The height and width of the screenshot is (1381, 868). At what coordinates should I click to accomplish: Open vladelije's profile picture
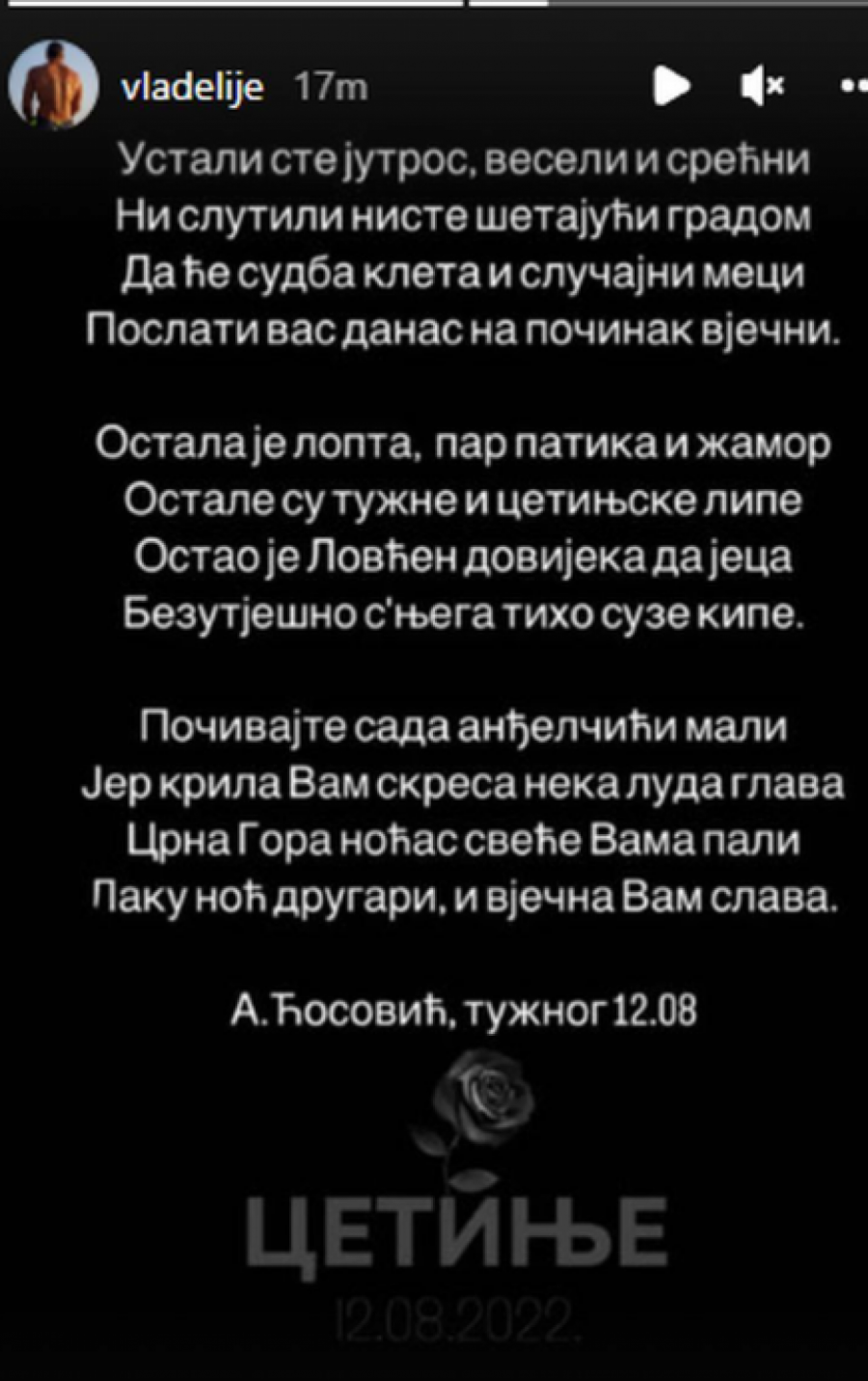coord(53,85)
